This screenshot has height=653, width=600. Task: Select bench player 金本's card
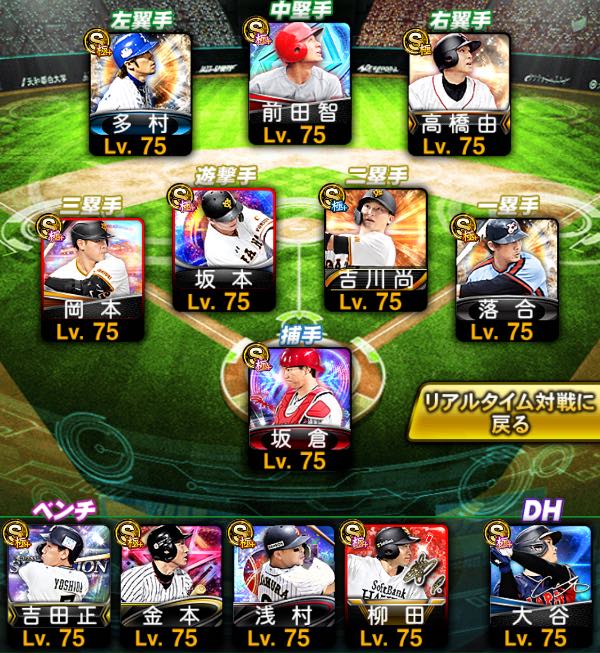[165, 582]
